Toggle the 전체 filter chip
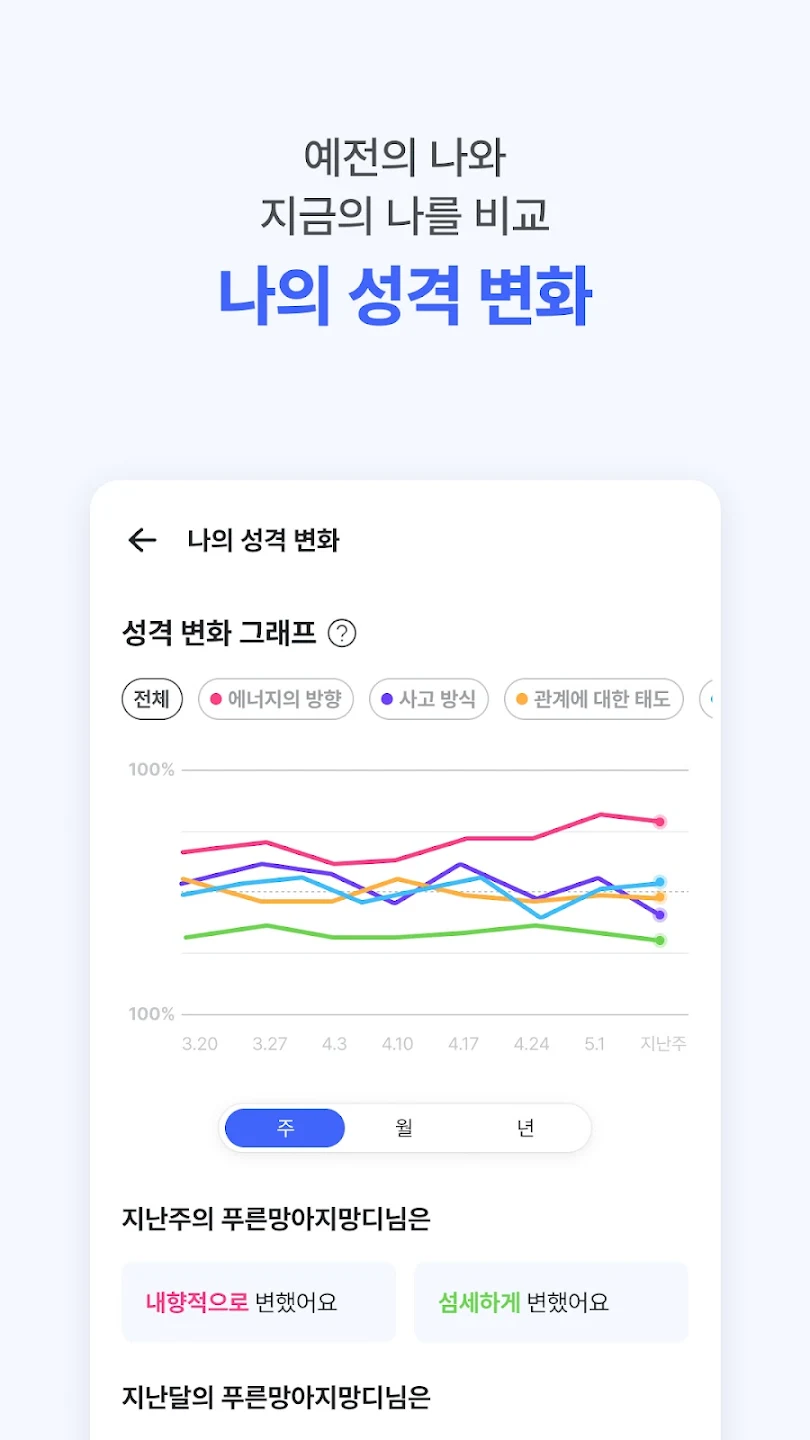 pos(151,699)
